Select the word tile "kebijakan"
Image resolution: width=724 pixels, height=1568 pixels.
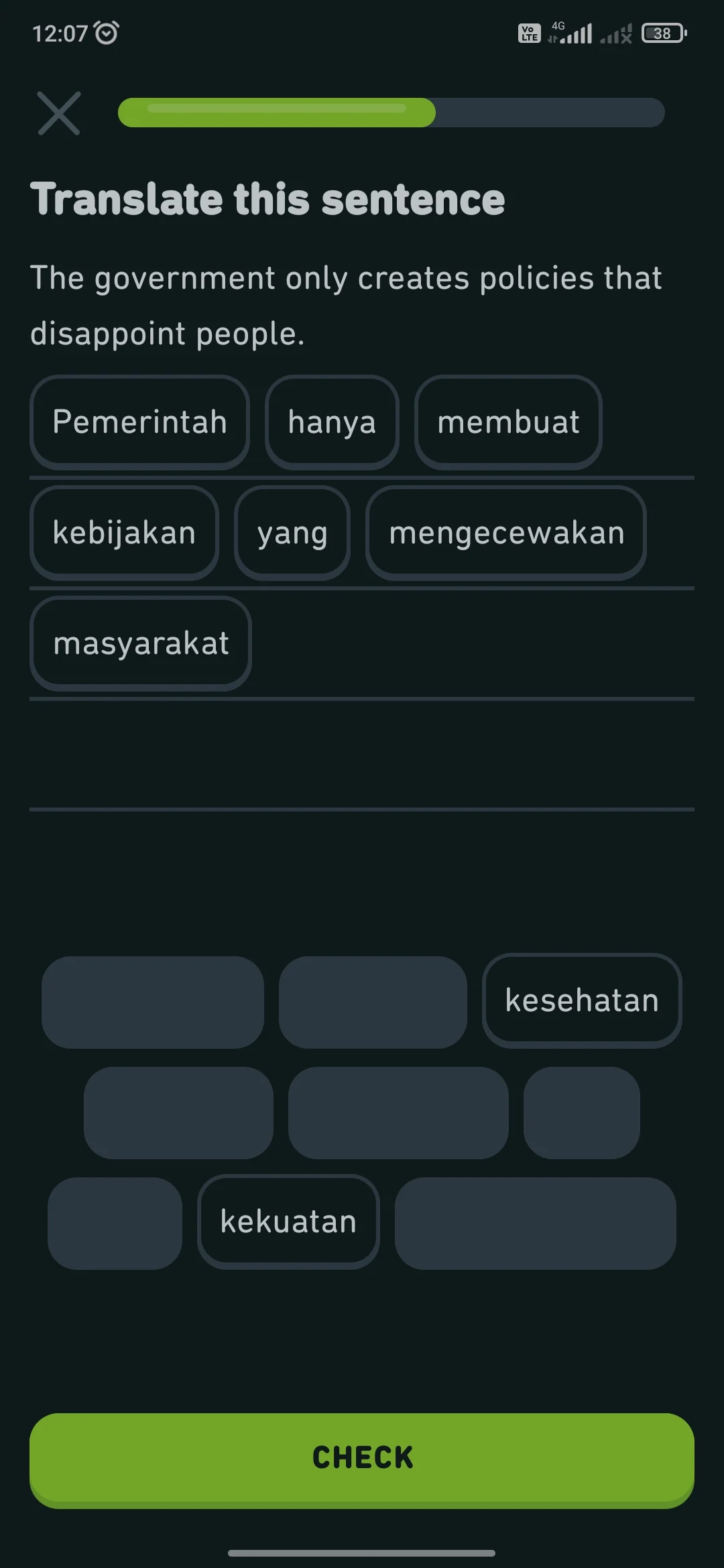(x=124, y=533)
